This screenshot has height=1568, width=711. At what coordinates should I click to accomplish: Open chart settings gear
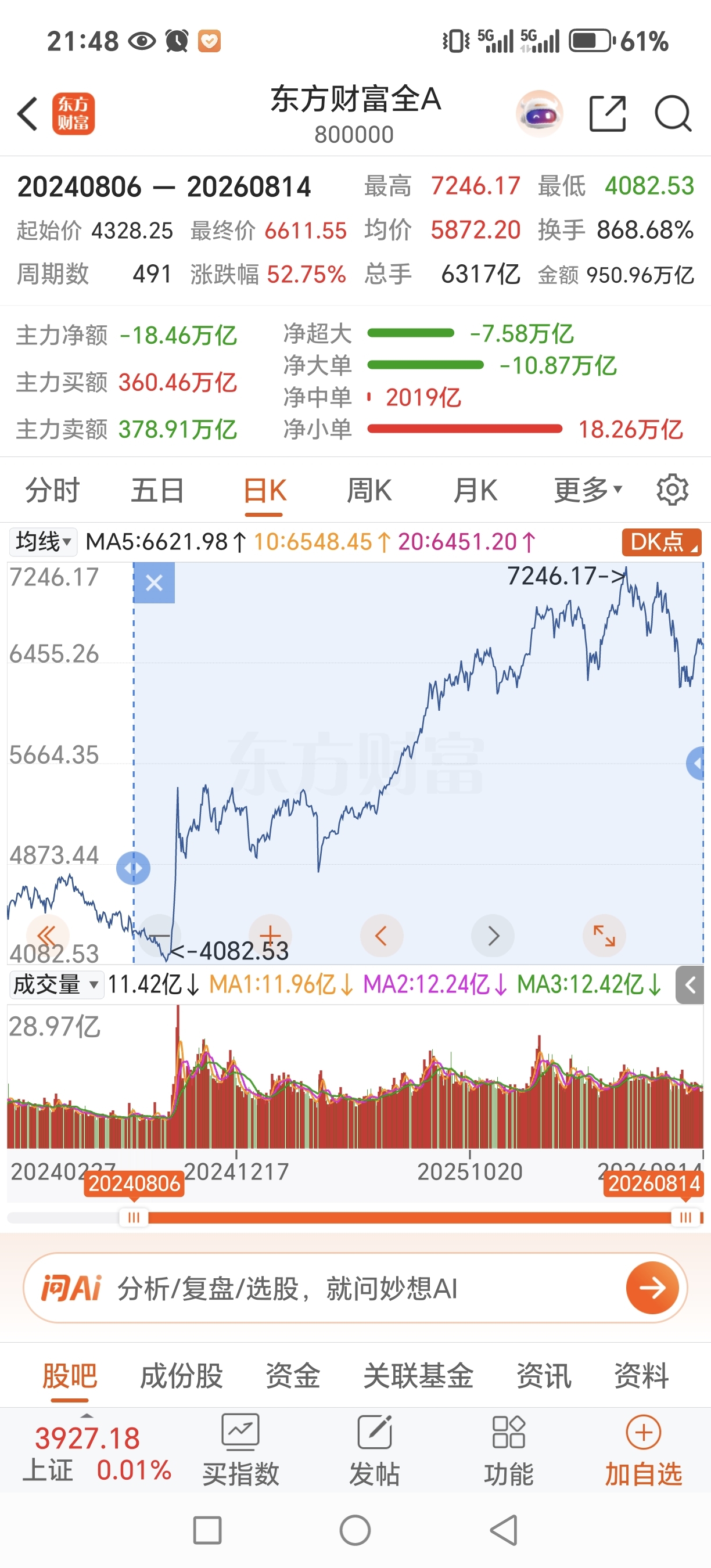click(x=673, y=490)
